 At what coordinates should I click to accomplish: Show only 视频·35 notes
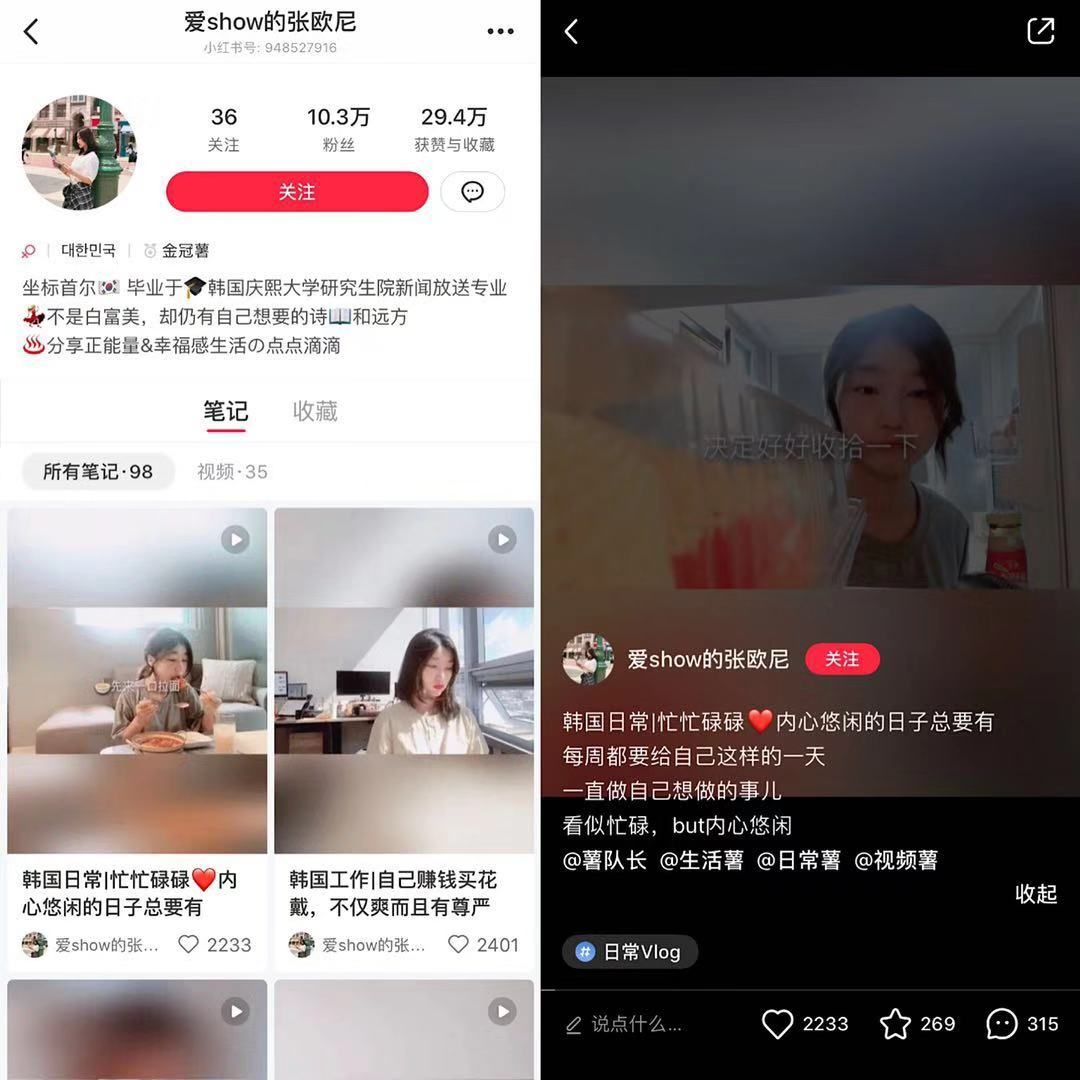pos(232,472)
